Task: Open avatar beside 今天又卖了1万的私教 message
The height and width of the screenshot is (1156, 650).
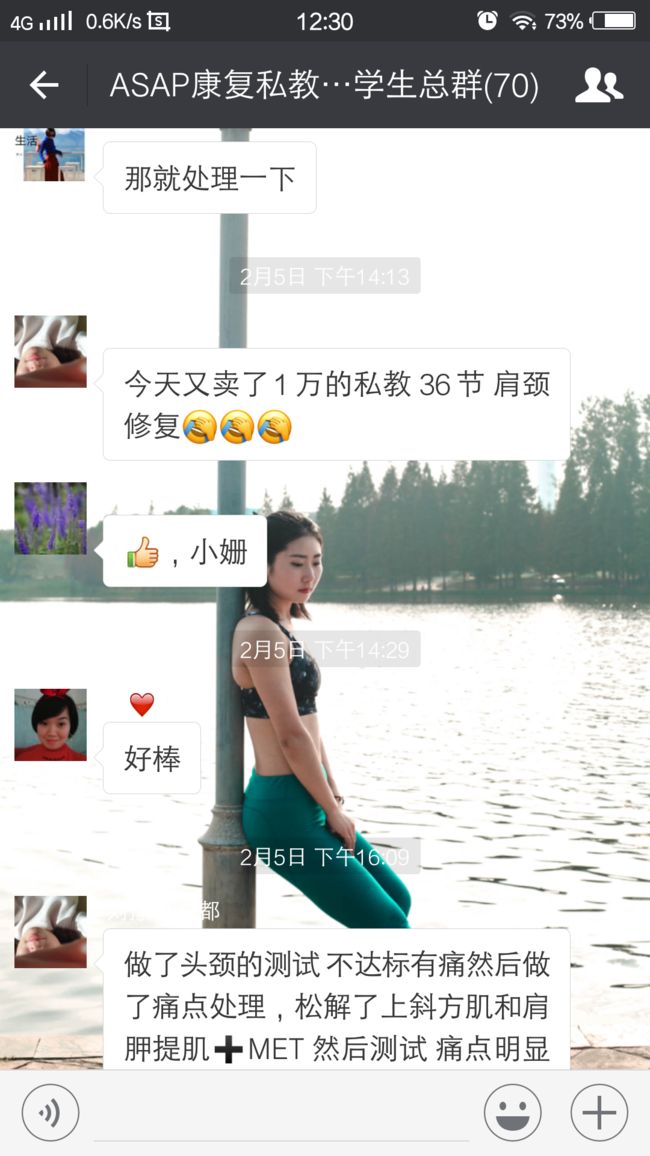Action: coord(50,352)
